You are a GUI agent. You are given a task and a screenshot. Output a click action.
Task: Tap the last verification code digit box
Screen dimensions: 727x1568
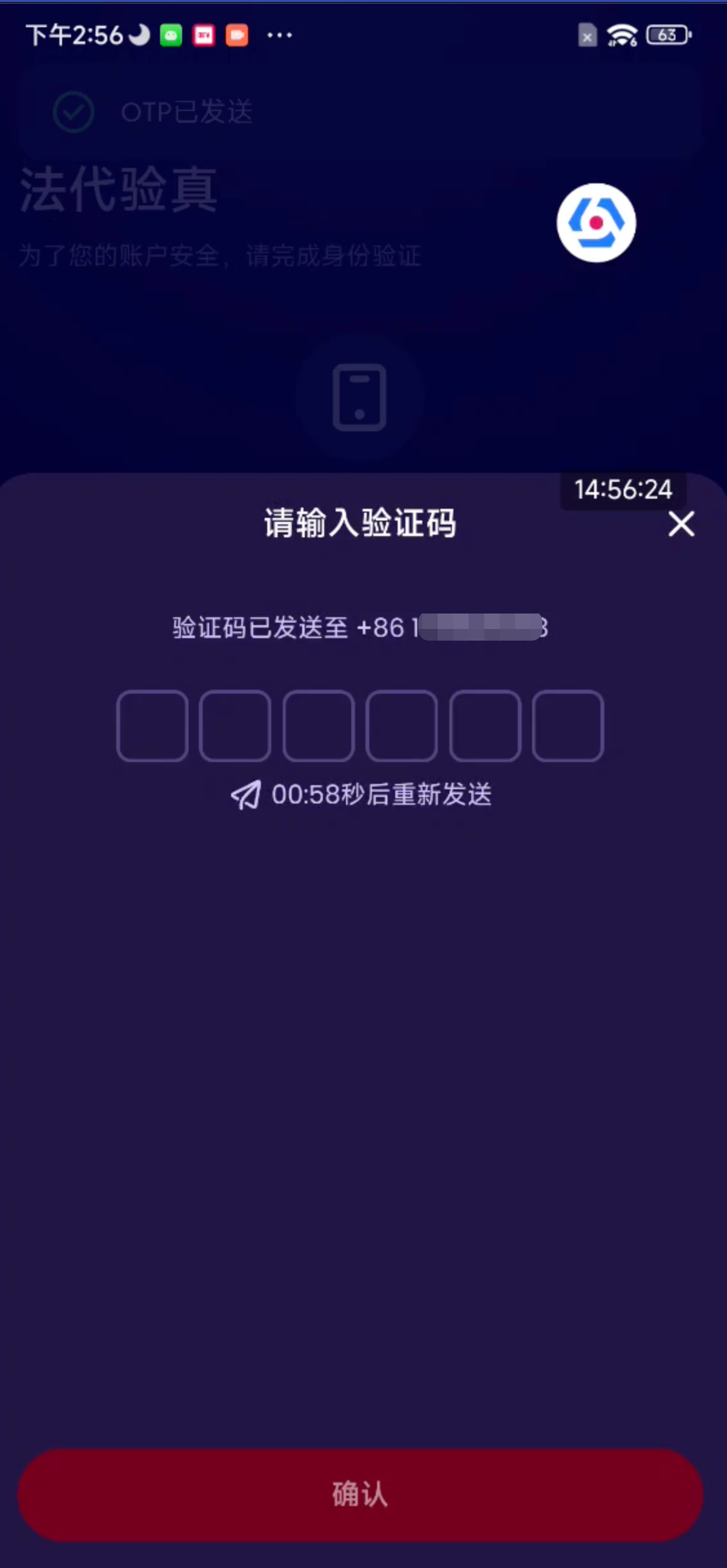pyautogui.click(x=568, y=725)
